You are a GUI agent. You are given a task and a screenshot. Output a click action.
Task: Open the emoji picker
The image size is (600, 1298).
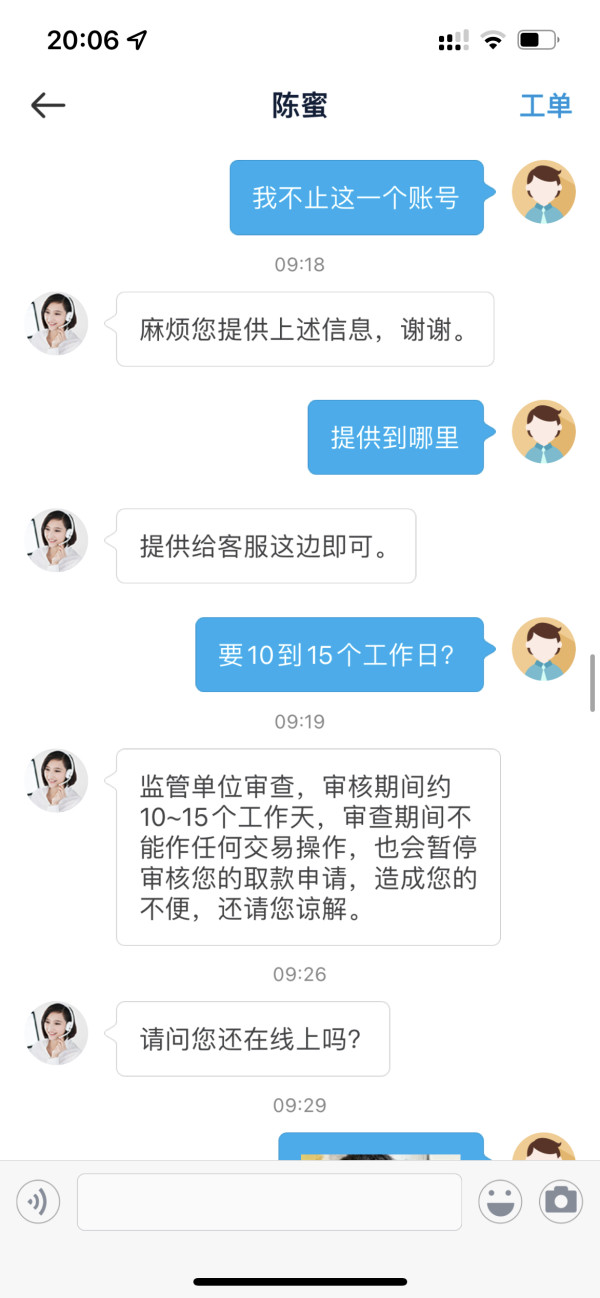tap(500, 1201)
